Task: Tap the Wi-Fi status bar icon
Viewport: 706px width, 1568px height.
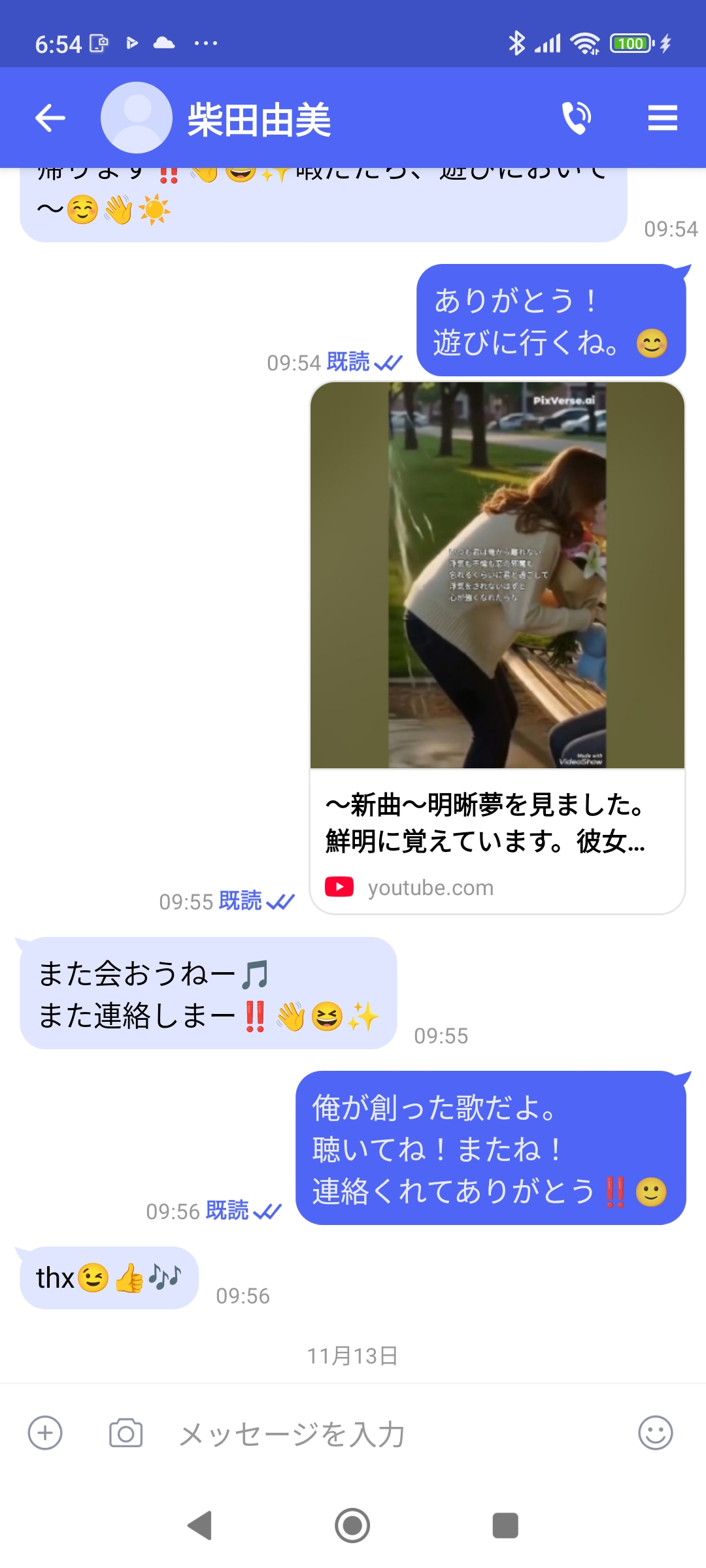Action: click(584, 43)
